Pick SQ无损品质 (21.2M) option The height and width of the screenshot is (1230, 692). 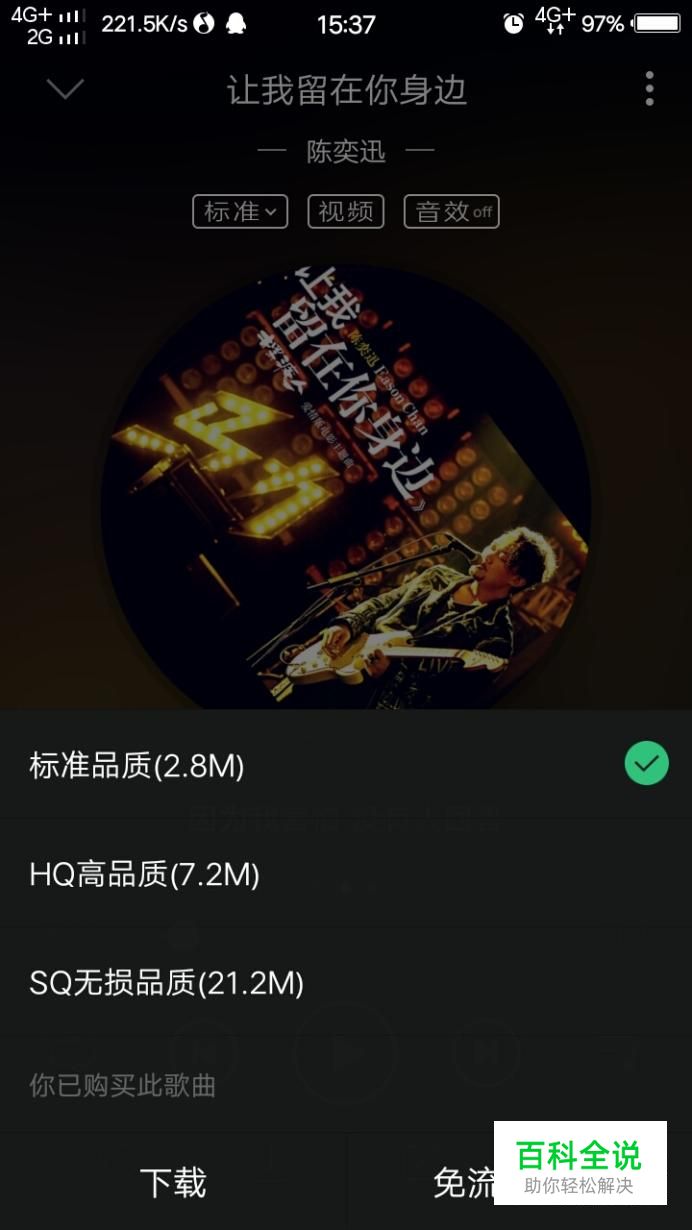click(166, 984)
